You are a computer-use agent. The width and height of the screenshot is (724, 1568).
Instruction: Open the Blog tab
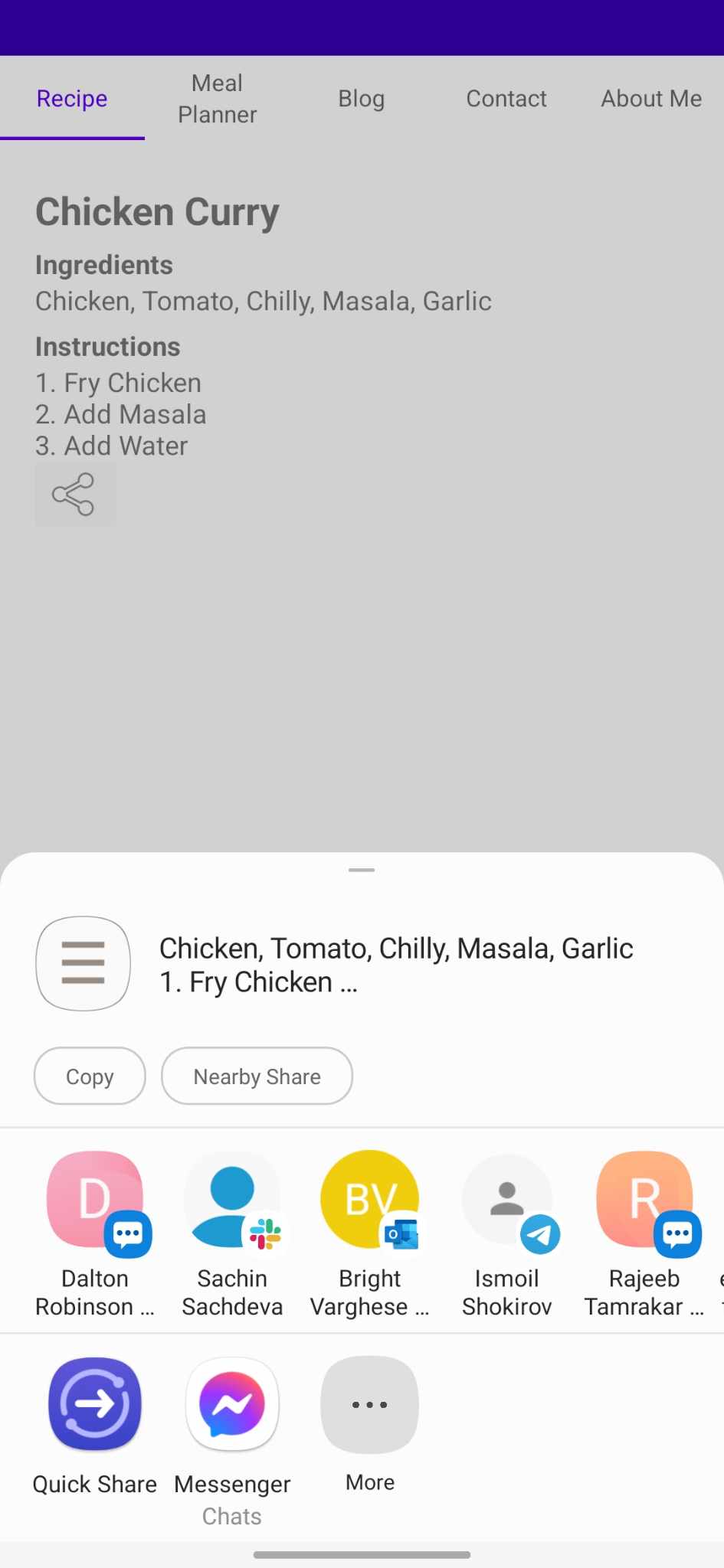[x=362, y=99]
